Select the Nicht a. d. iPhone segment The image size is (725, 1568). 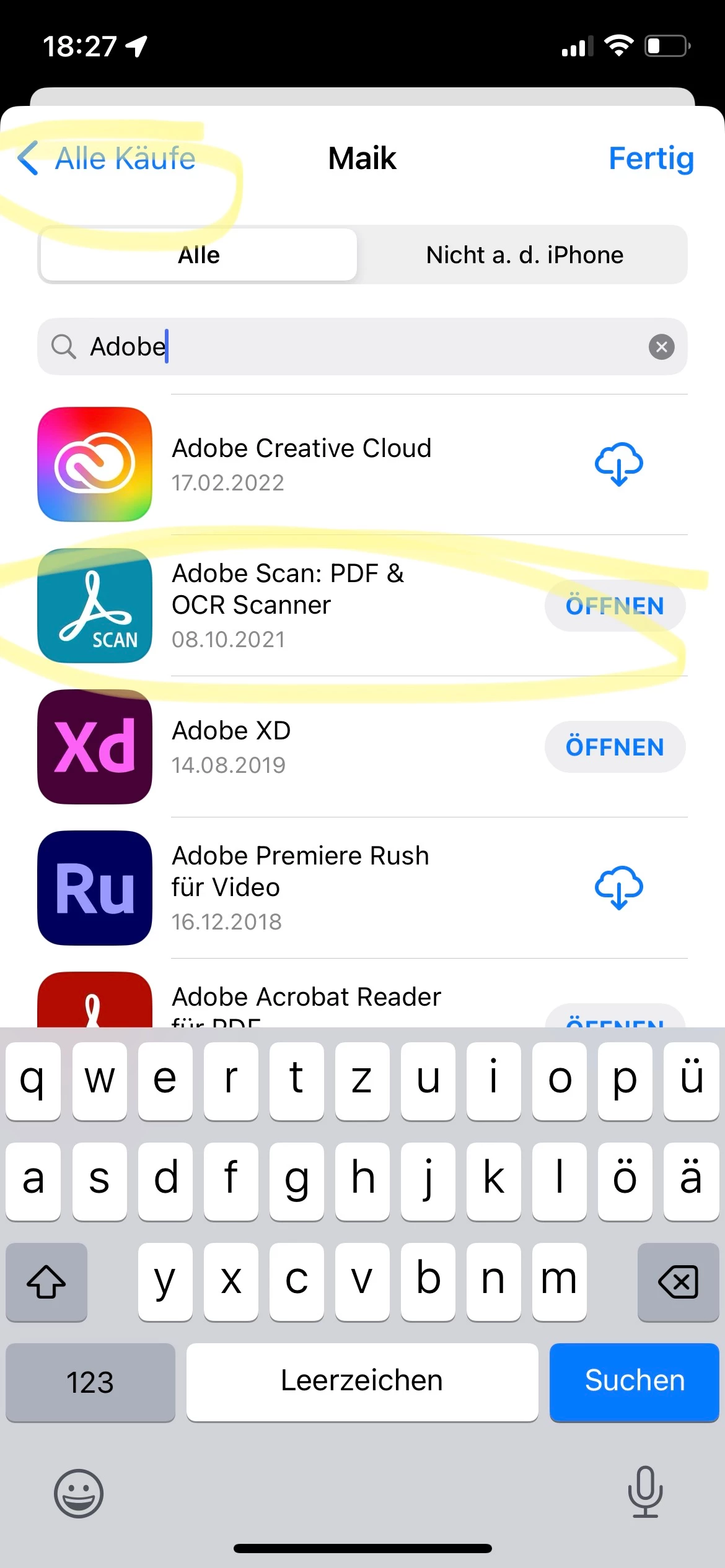coord(524,255)
